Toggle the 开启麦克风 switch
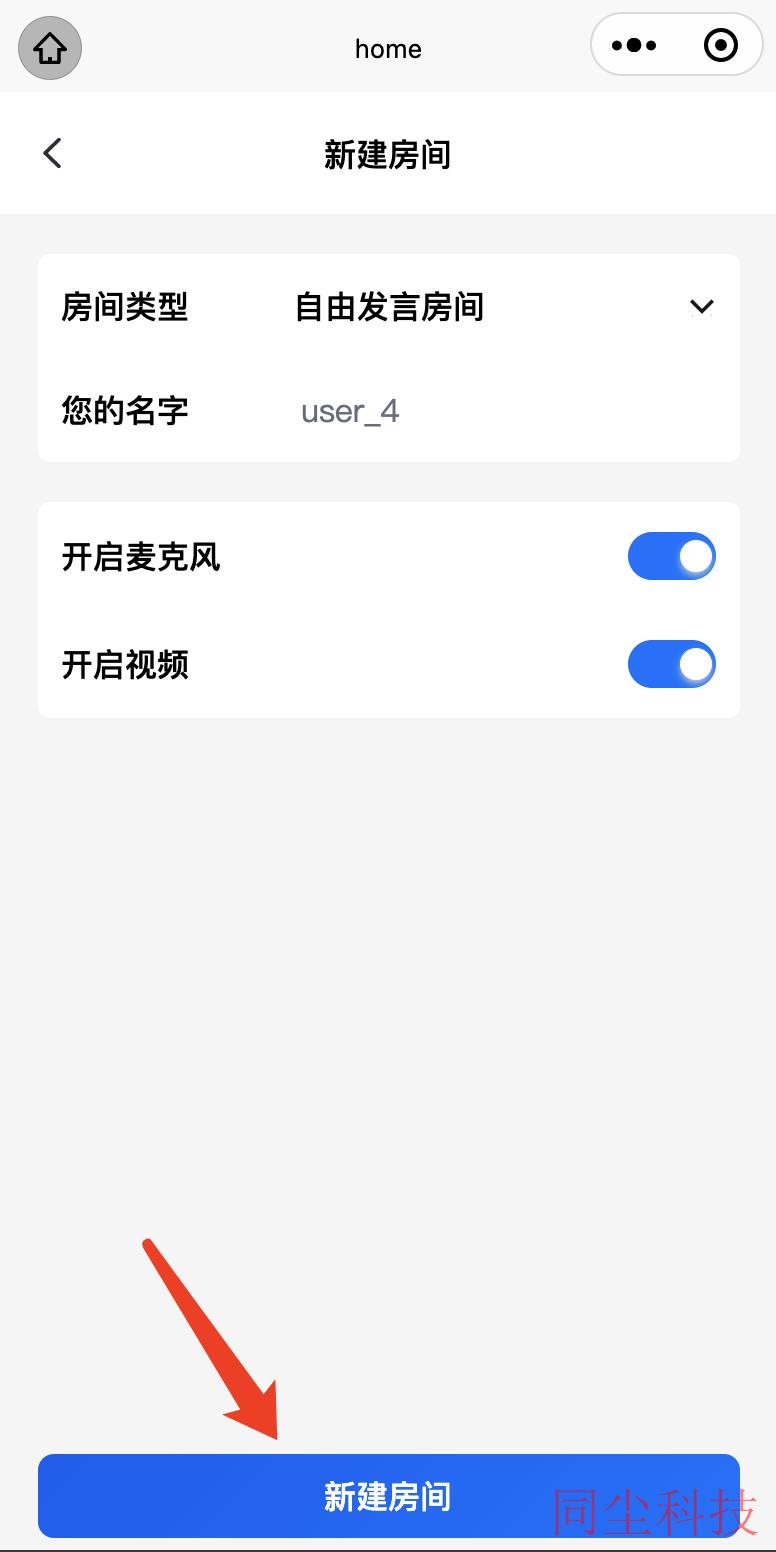Viewport: 776px width, 1552px height. click(x=672, y=556)
